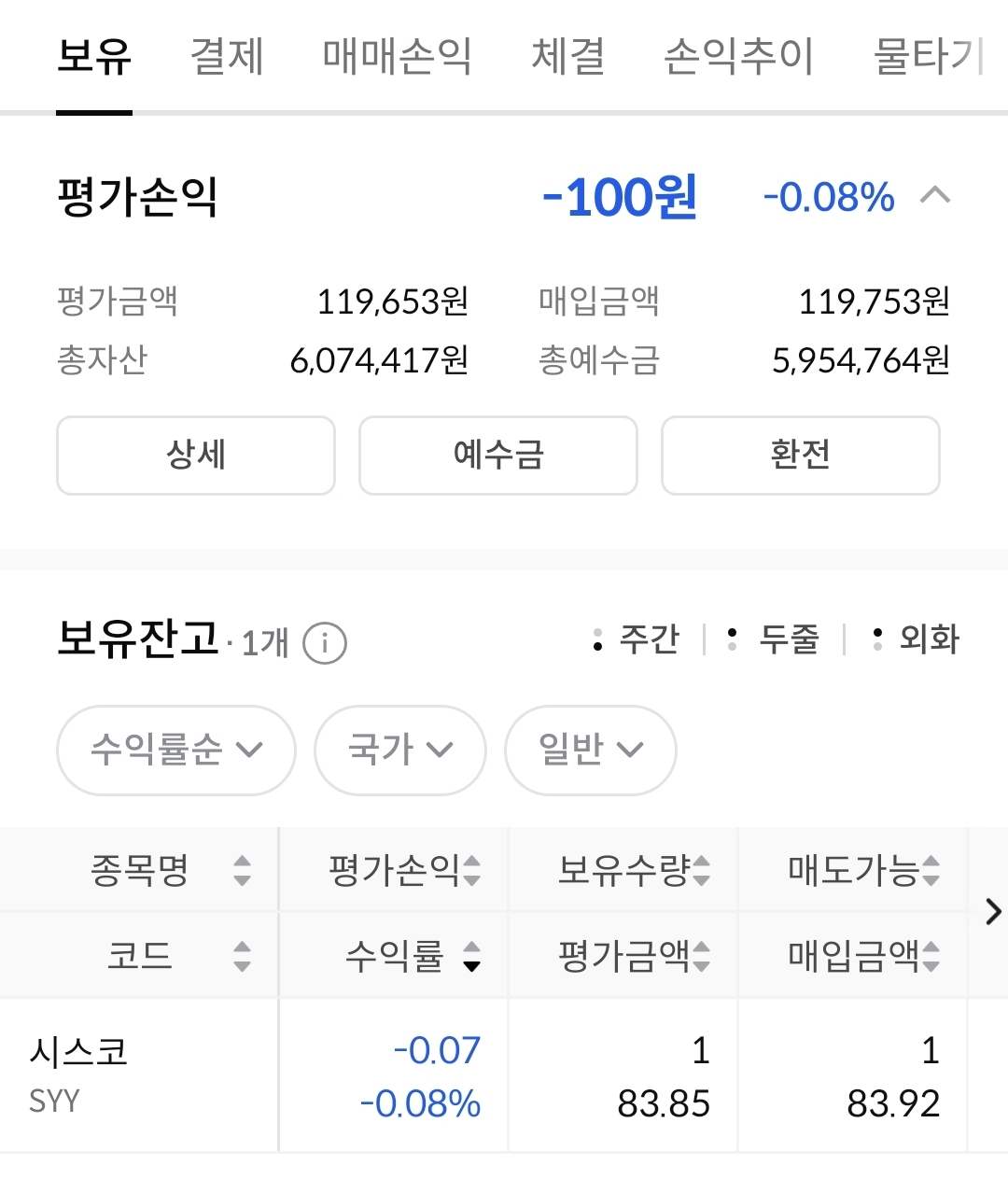Select the 외화 currency option
This screenshot has height=1179, width=1008.
[x=917, y=639]
